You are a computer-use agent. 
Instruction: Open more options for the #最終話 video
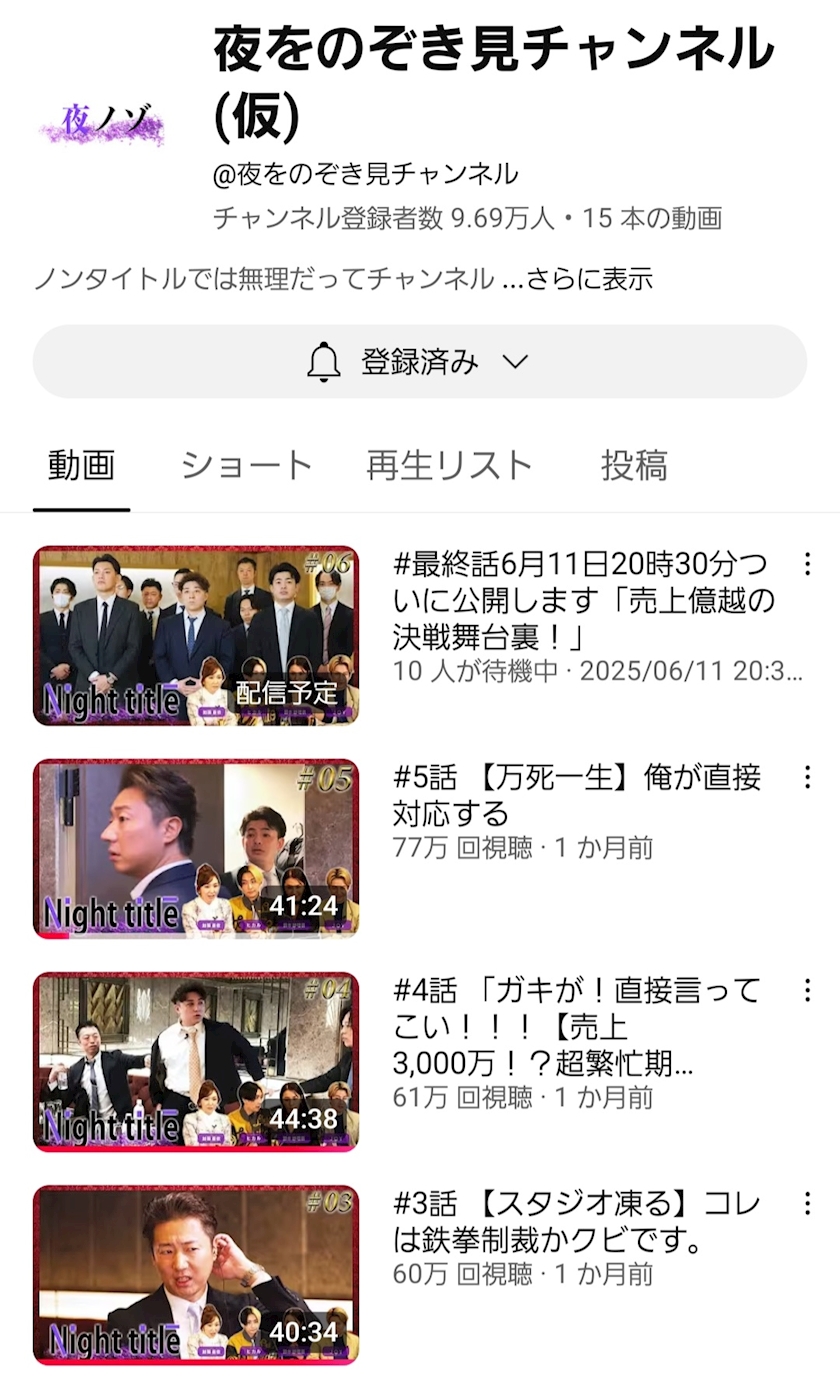pyautogui.click(x=807, y=565)
